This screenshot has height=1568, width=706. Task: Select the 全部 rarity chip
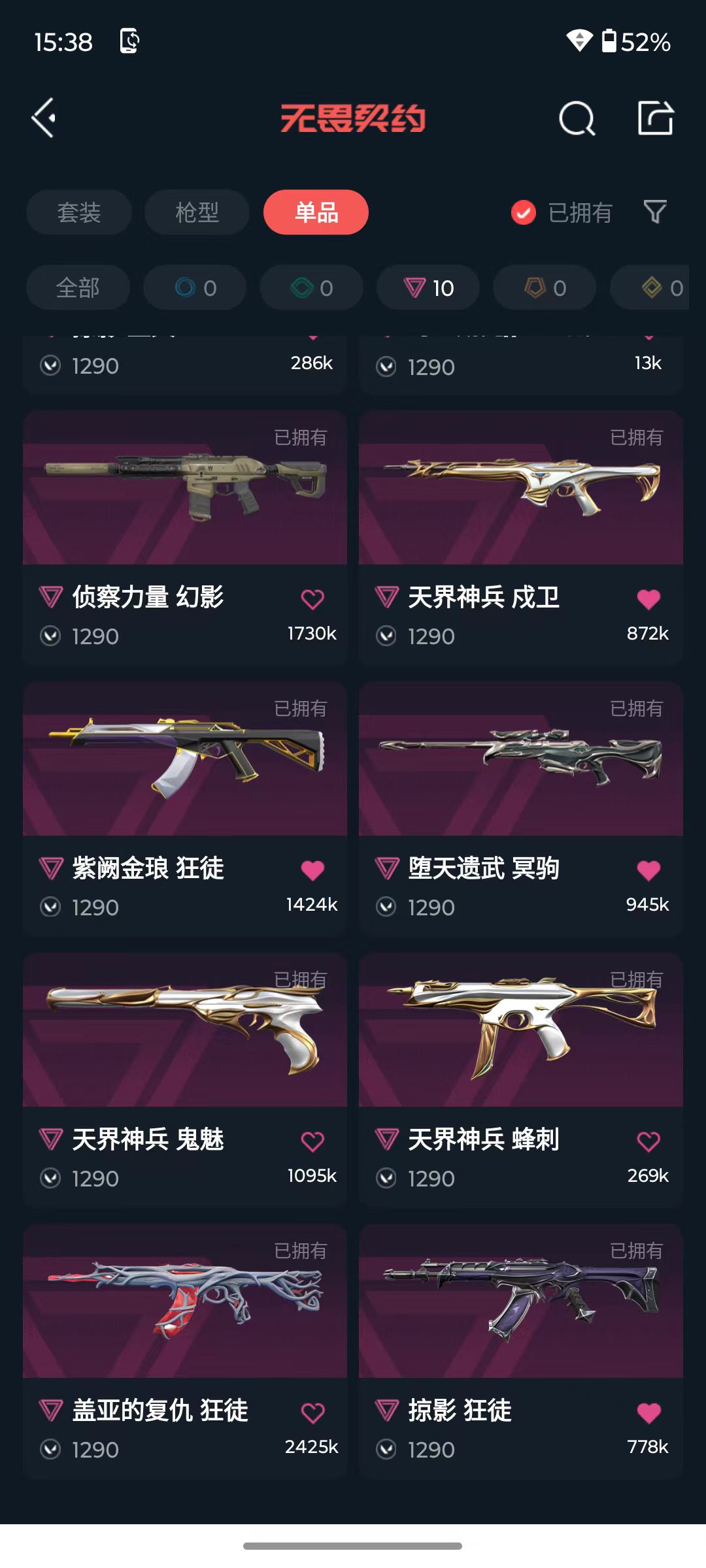point(78,287)
